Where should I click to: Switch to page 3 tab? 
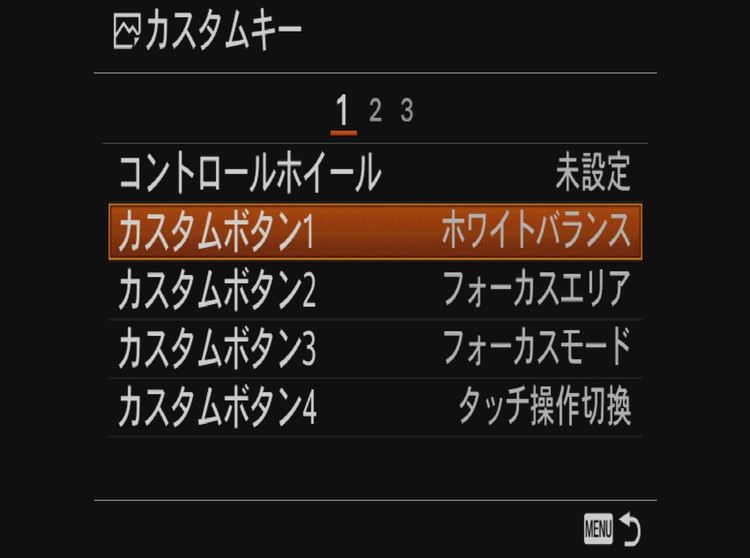(x=406, y=111)
